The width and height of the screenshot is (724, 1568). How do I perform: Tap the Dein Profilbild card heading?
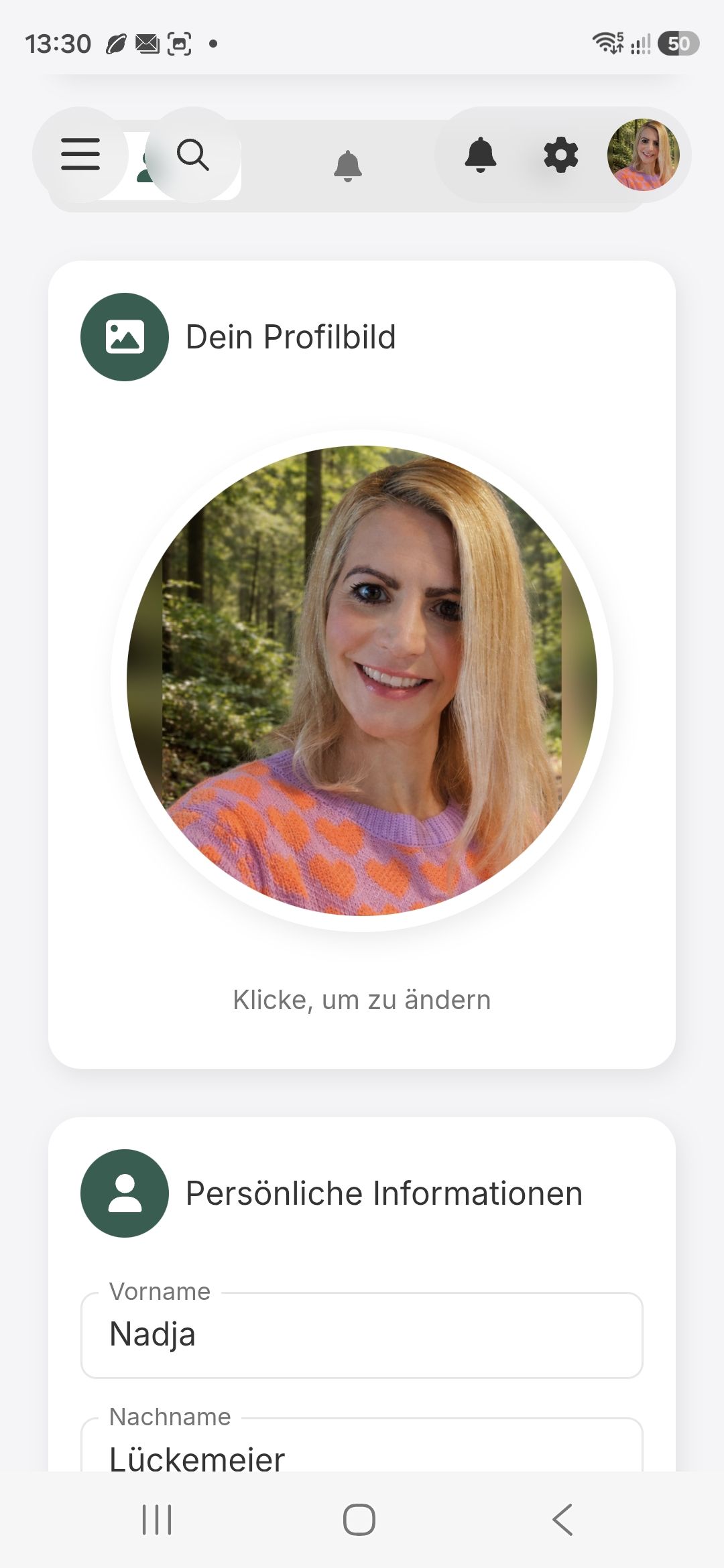pos(290,337)
